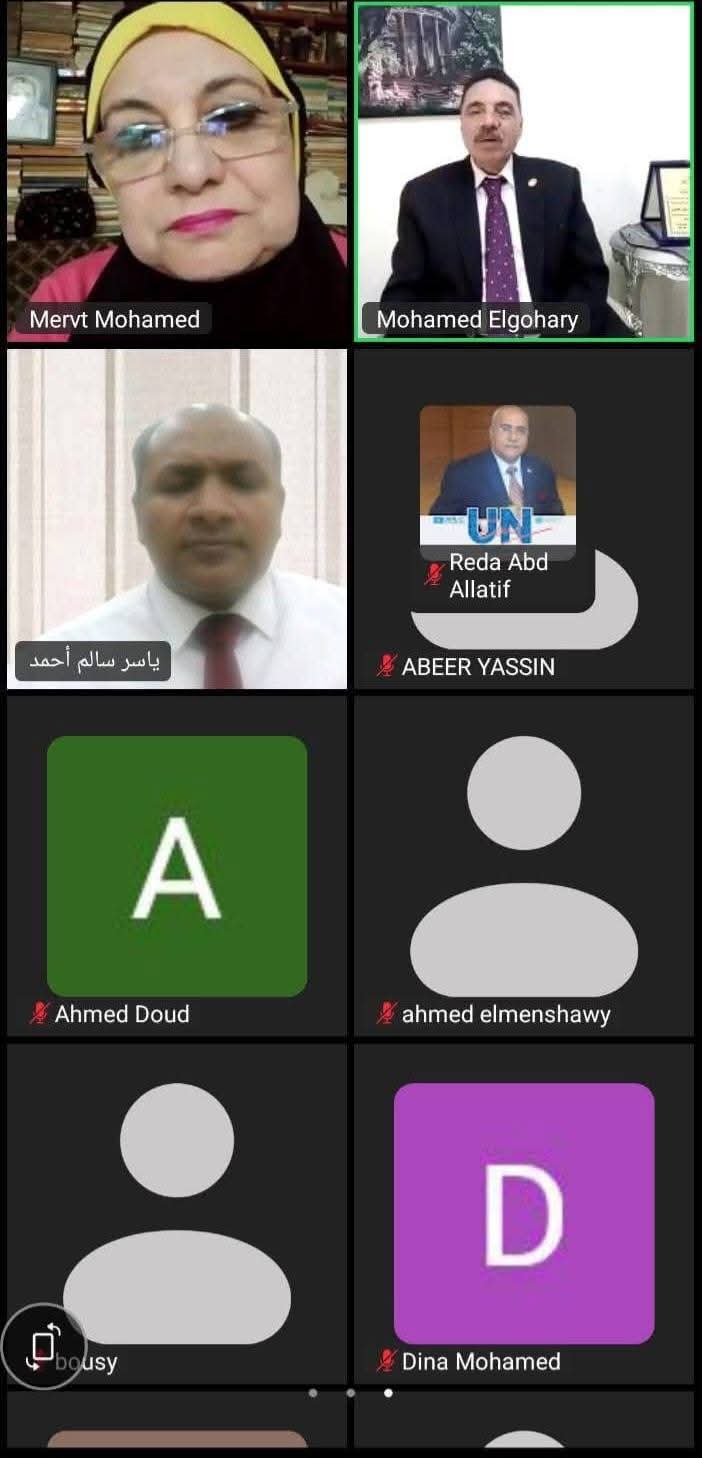This screenshot has height=1458, width=702.
Task: Tap the video tile of ياسر سالم أحمد
Action: coord(177,518)
